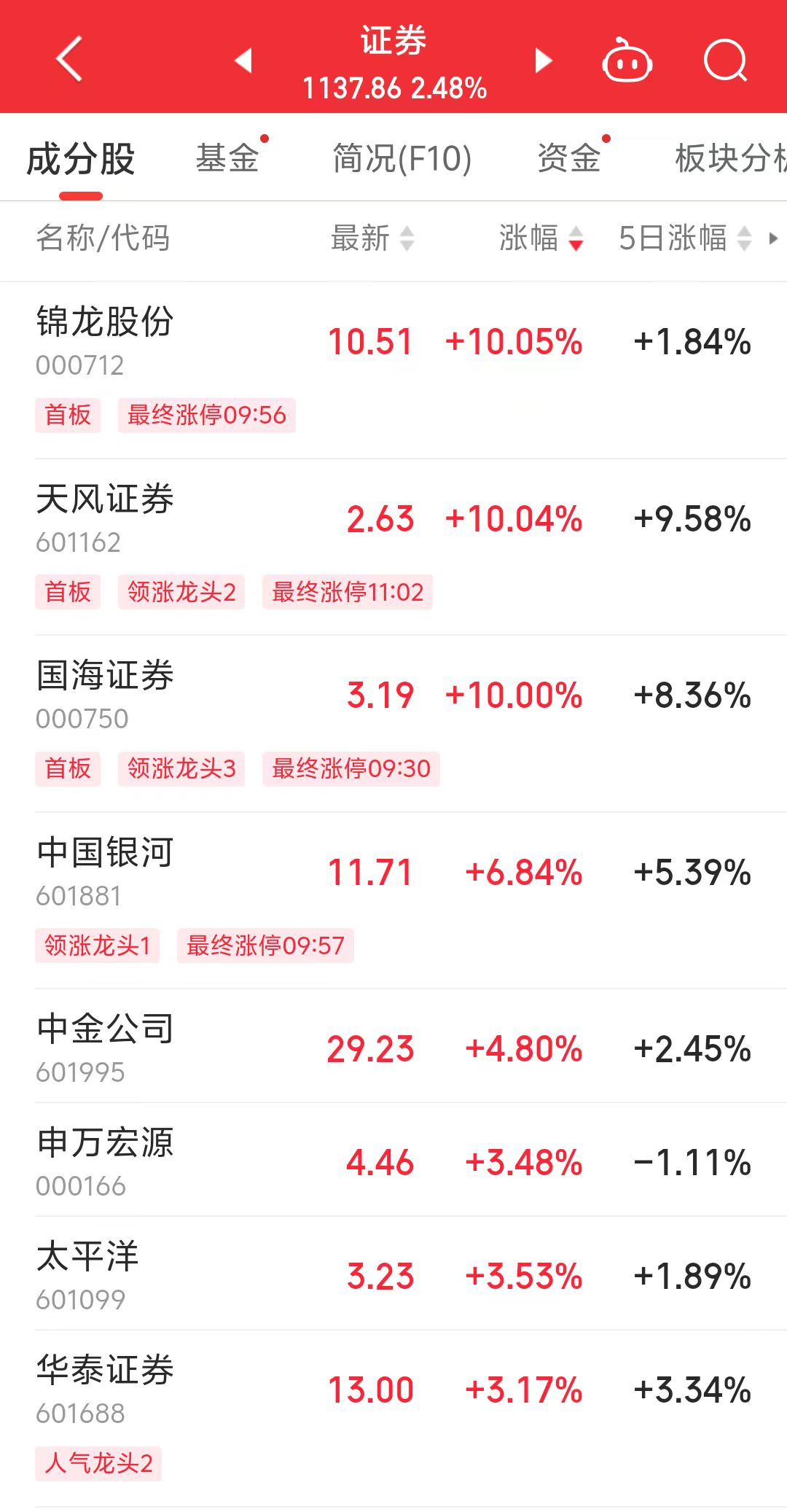This screenshot has width=787, height=1512.
Task: Open 中国银河 stock details
Action: (x=393, y=900)
